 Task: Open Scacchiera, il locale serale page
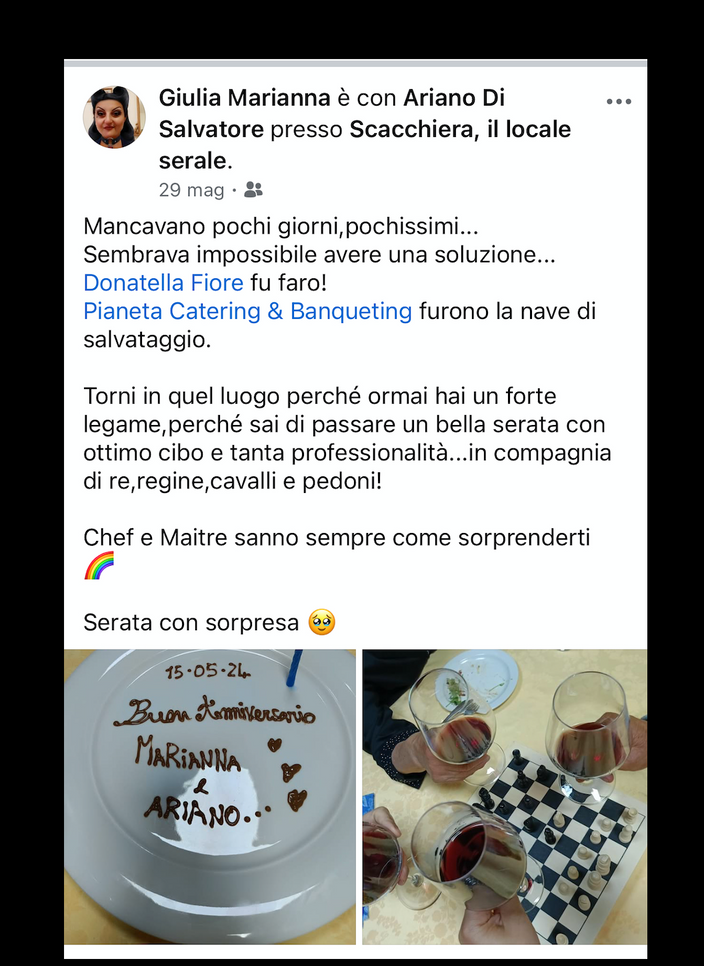460,130
